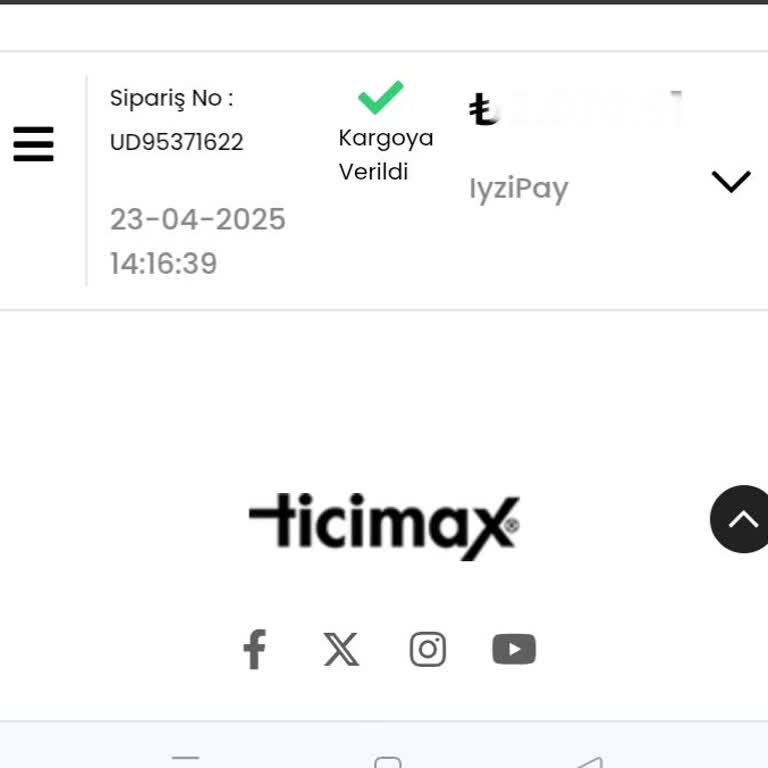Tap the scroll-to-top arrow button

point(742,519)
